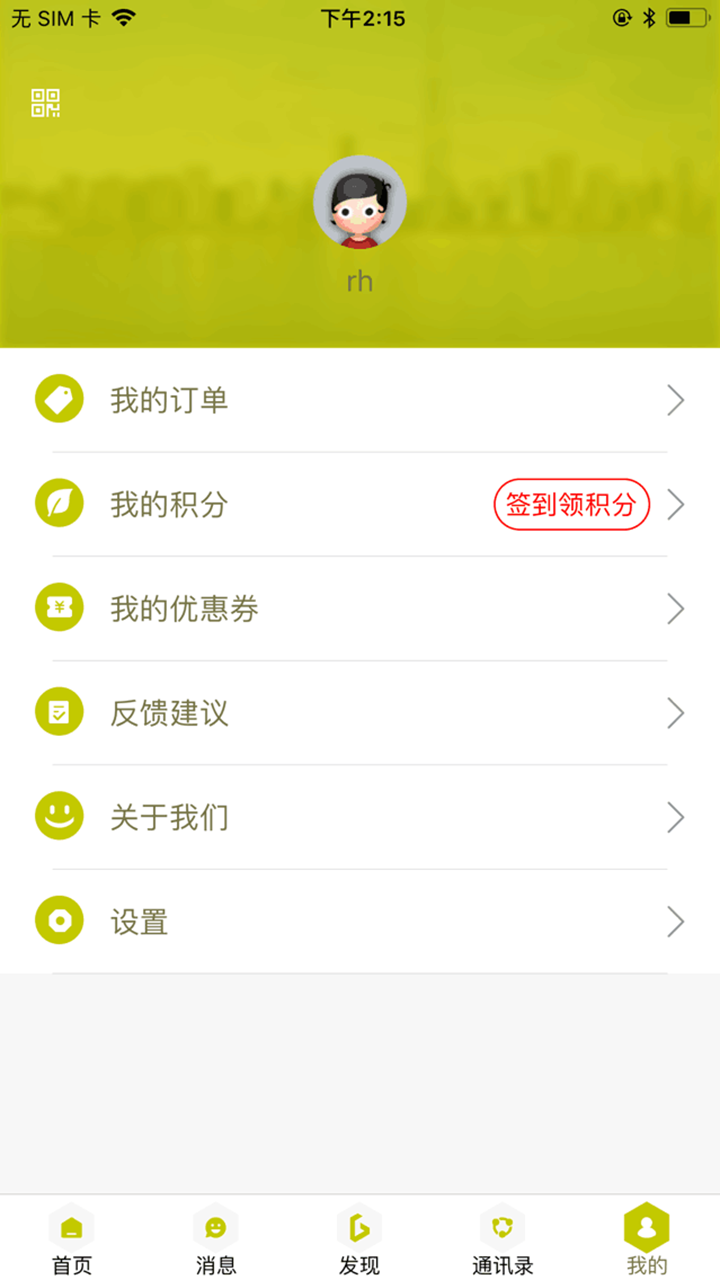Switch to the 发现 tab
Screen dimensions: 720x1280
(360, 1238)
